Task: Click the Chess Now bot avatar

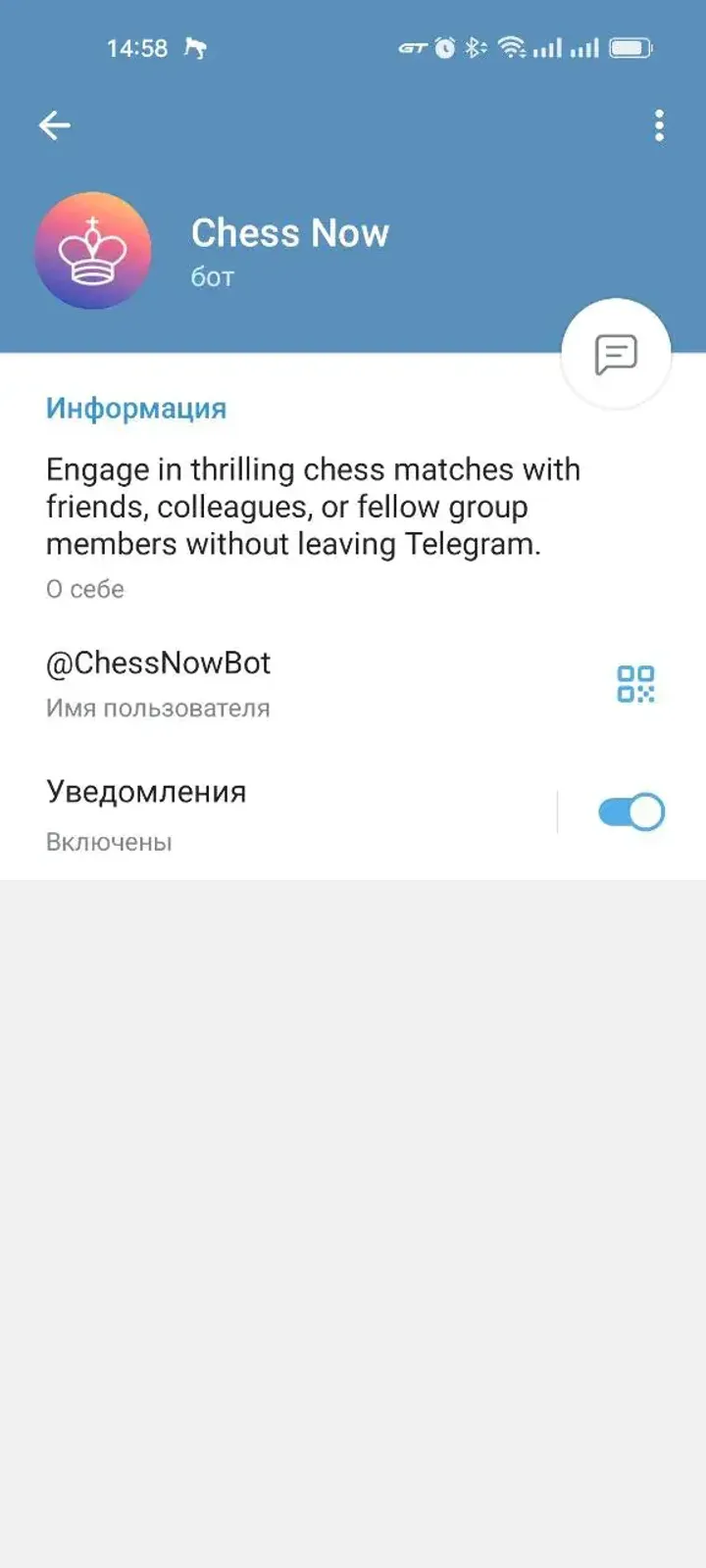Action: (x=93, y=251)
